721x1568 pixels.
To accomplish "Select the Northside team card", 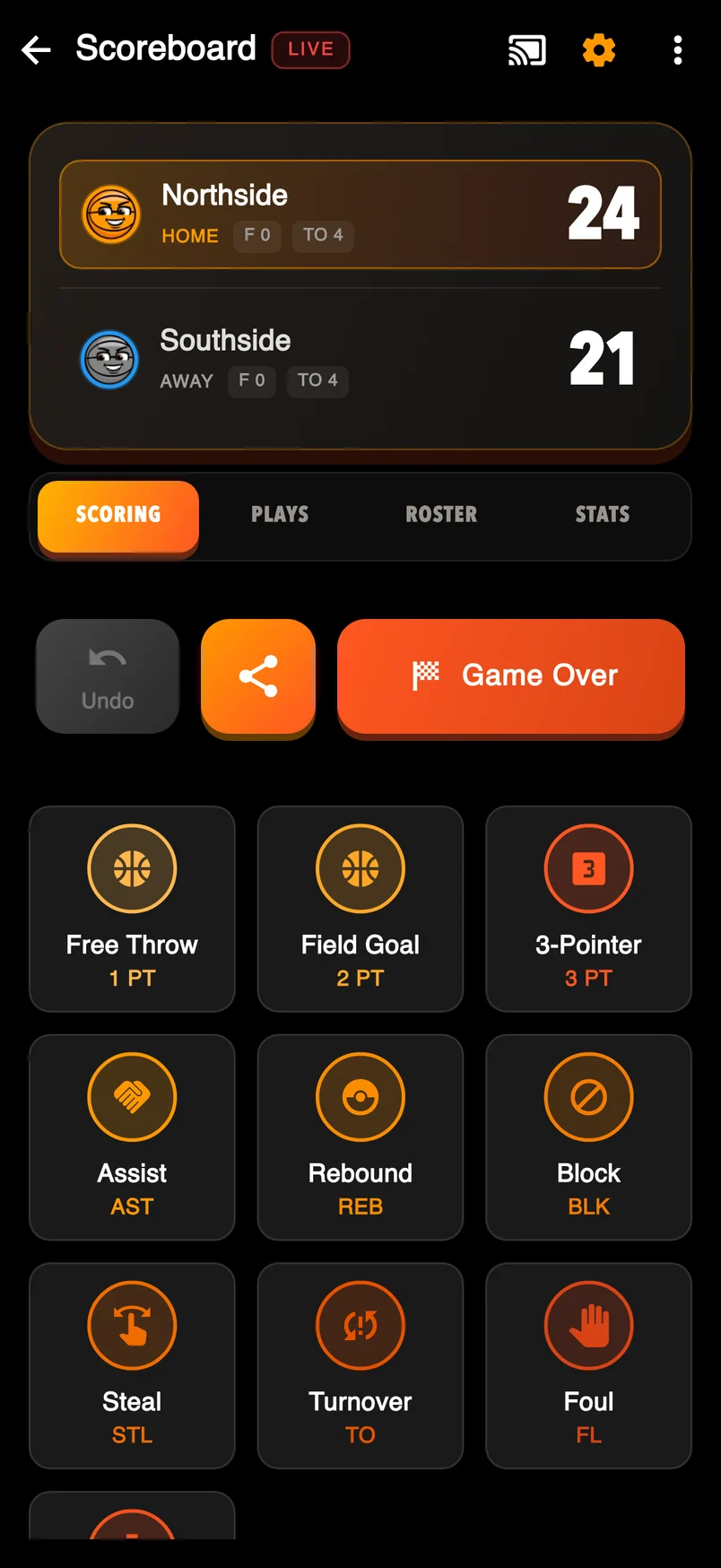I will 360,214.
